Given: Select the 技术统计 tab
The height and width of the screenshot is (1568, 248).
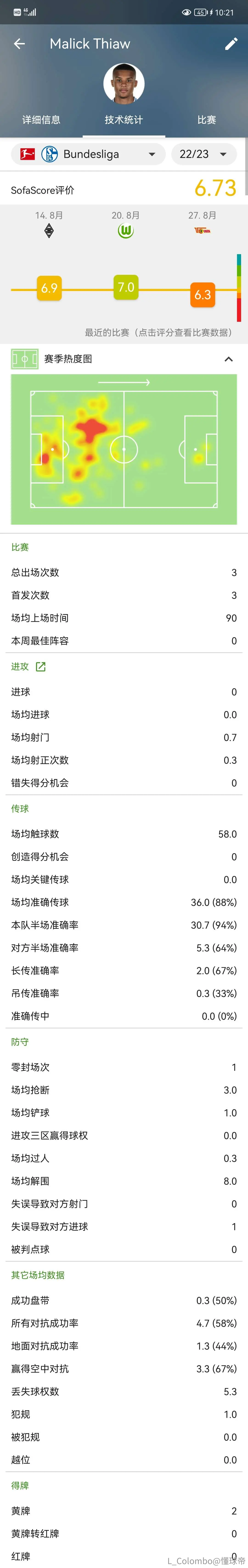Looking at the screenshot, I should 124,120.
